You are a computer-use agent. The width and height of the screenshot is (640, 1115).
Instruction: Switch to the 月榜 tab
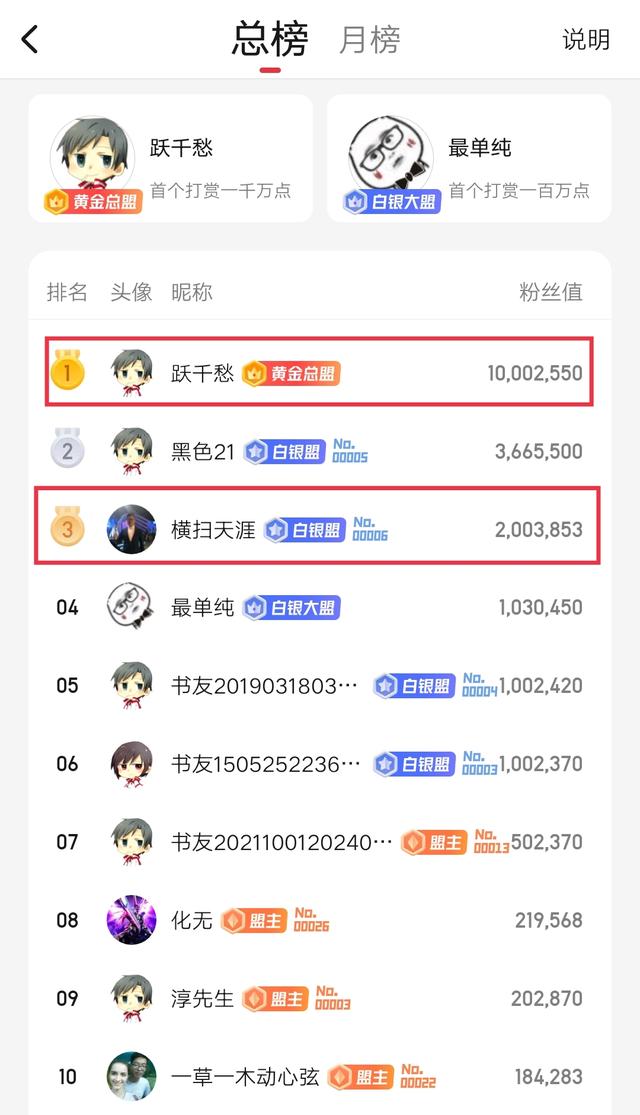369,40
